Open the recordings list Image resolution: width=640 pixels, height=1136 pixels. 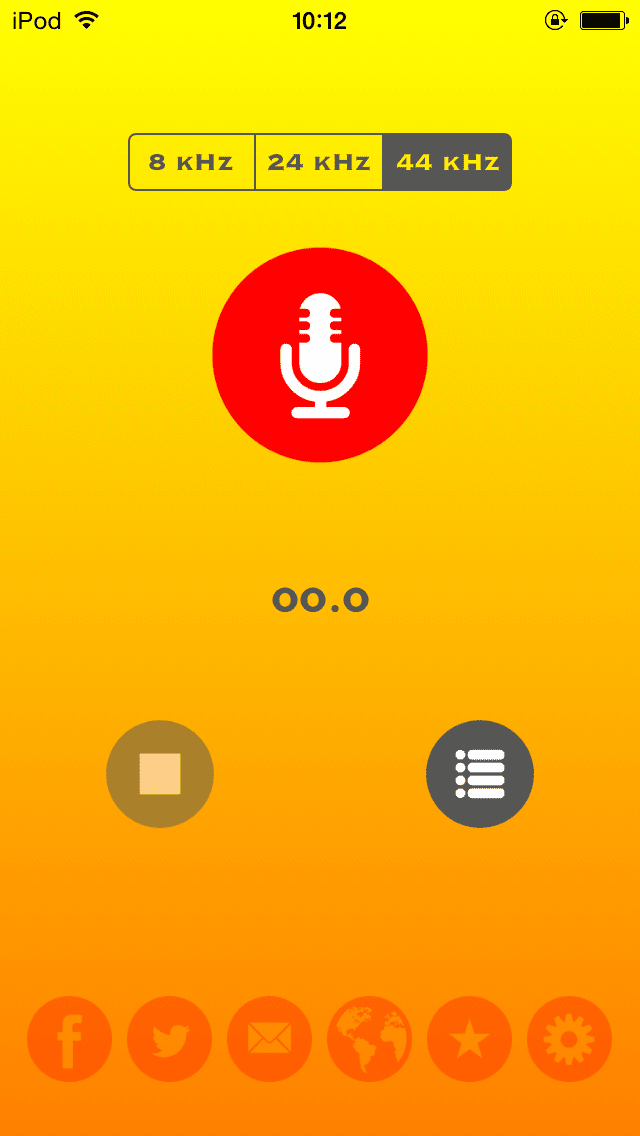coord(480,774)
